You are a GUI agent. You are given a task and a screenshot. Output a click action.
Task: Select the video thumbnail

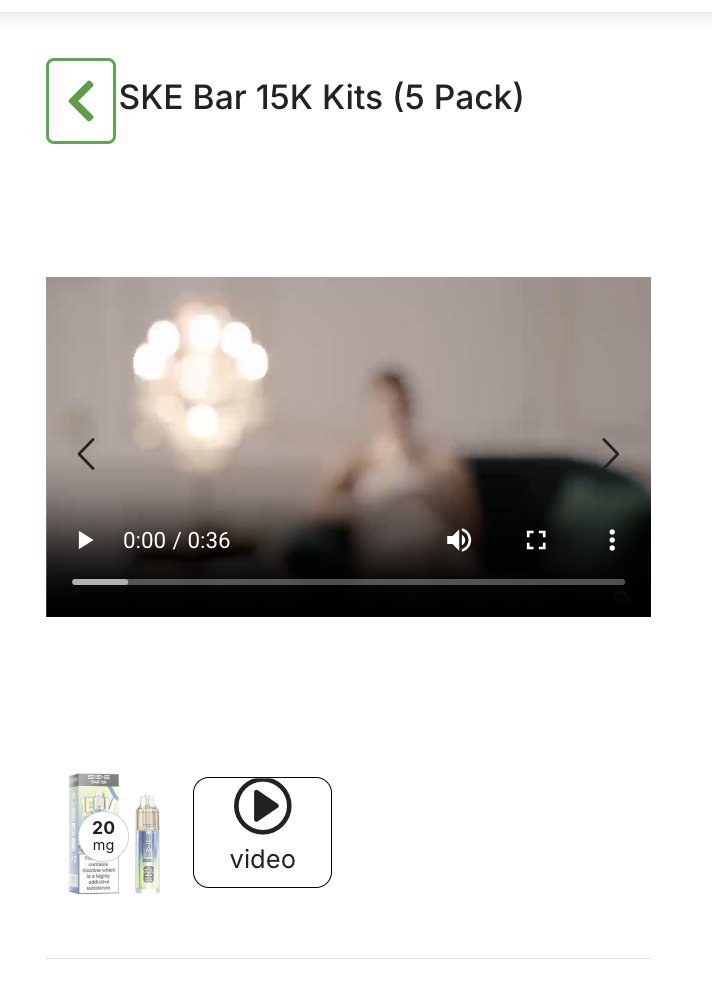(262, 832)
